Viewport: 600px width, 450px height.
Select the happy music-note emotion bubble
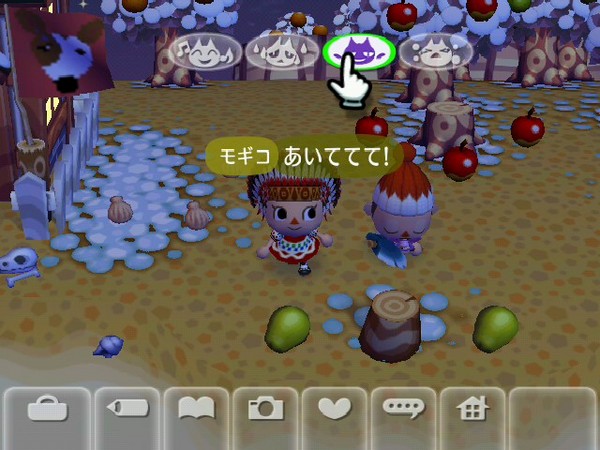point(204,50)
